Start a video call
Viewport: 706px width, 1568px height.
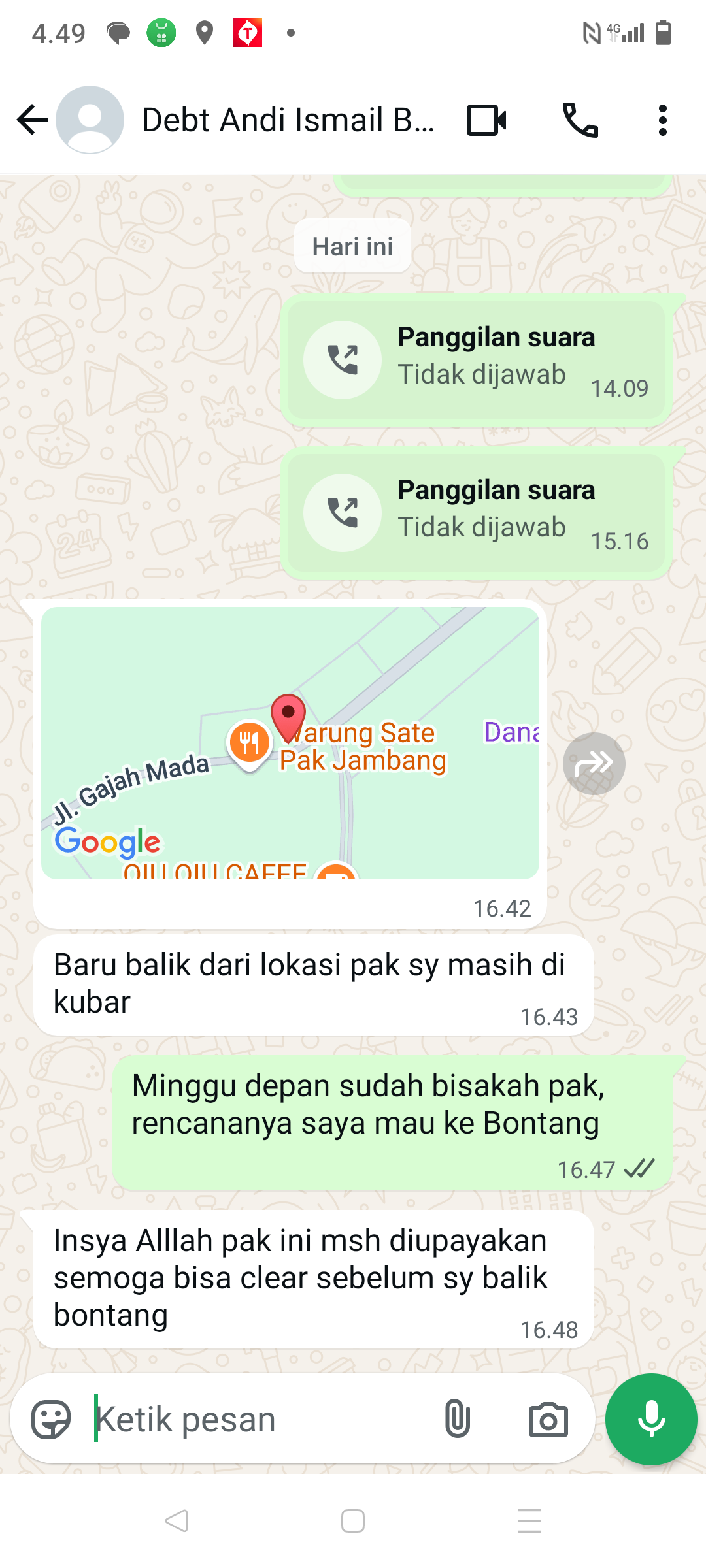486,120
